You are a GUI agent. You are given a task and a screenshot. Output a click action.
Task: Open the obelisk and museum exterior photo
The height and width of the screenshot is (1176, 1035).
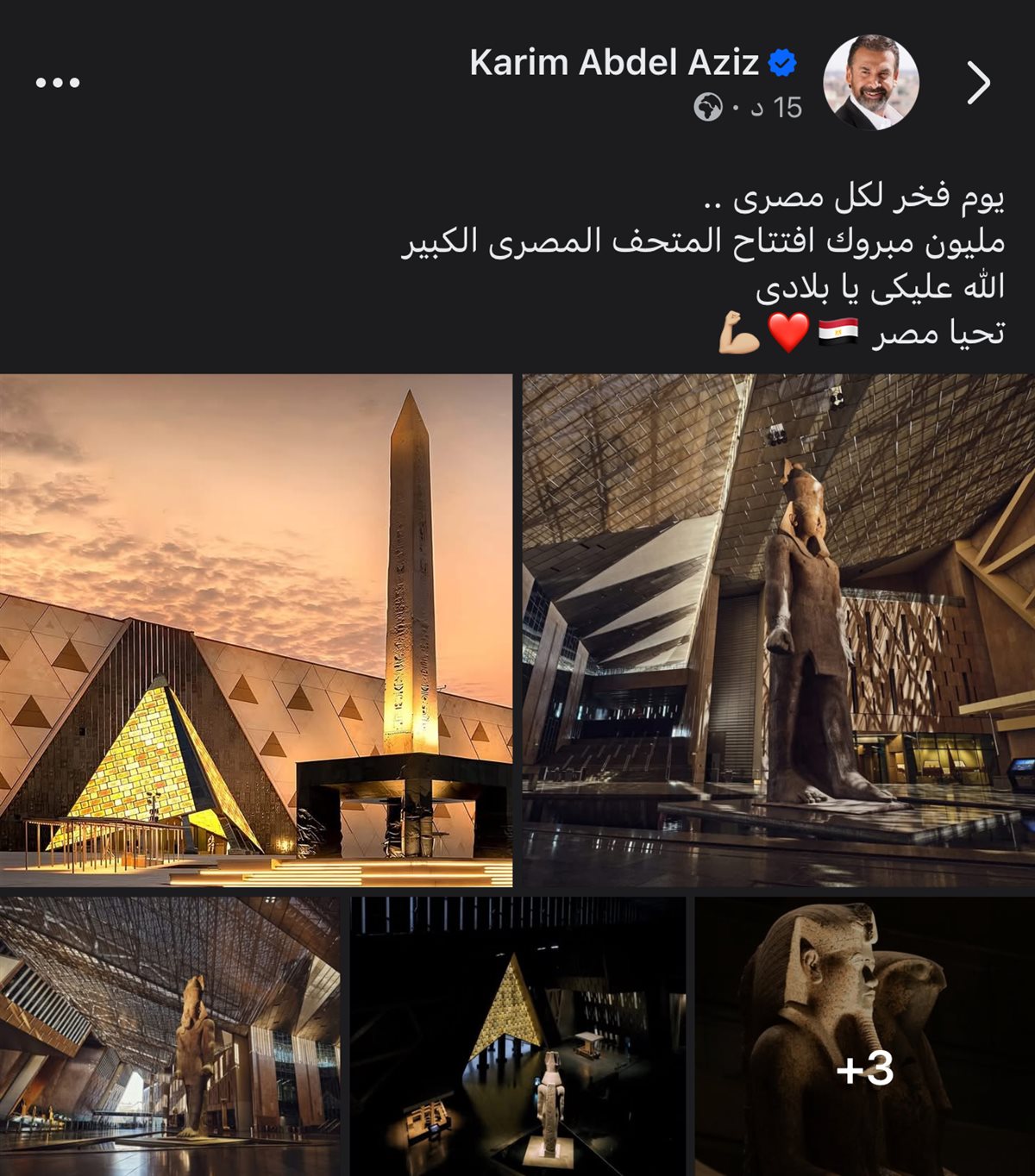pos(256,629)
